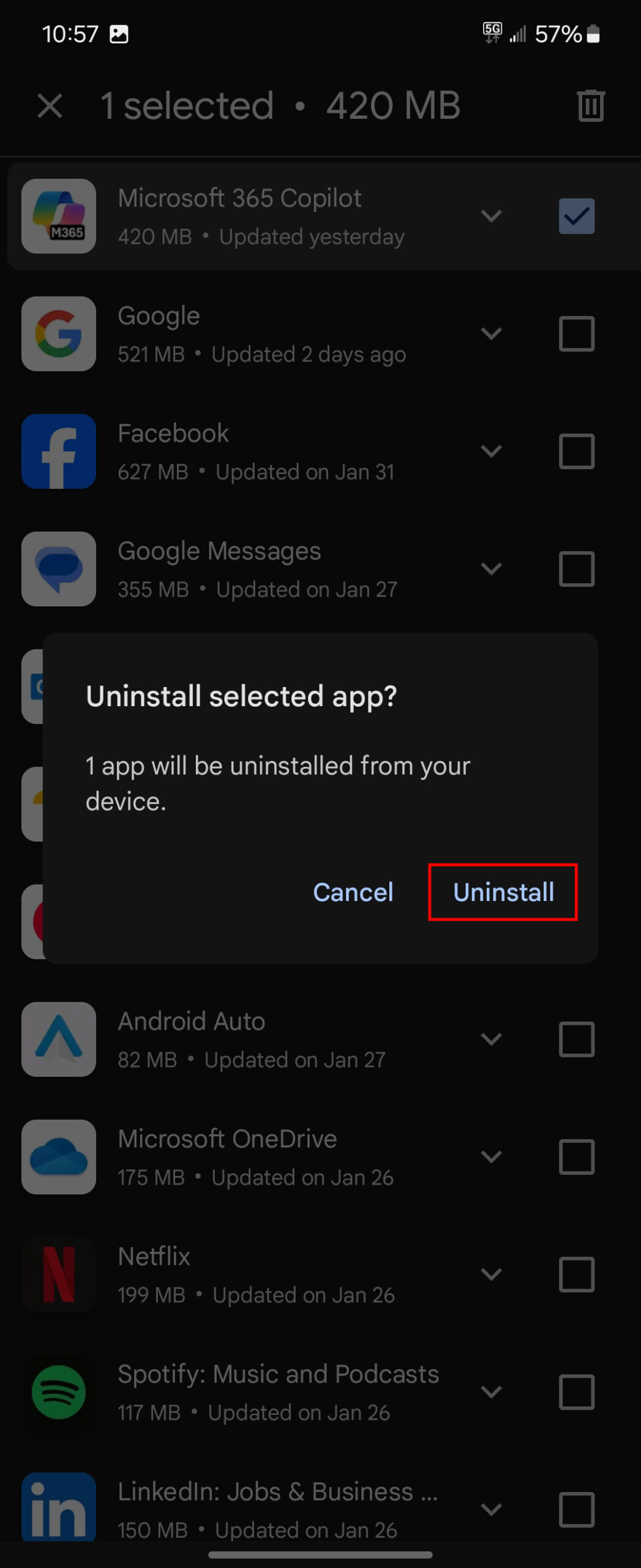Check the Facebook checkbox

(576, 451)
